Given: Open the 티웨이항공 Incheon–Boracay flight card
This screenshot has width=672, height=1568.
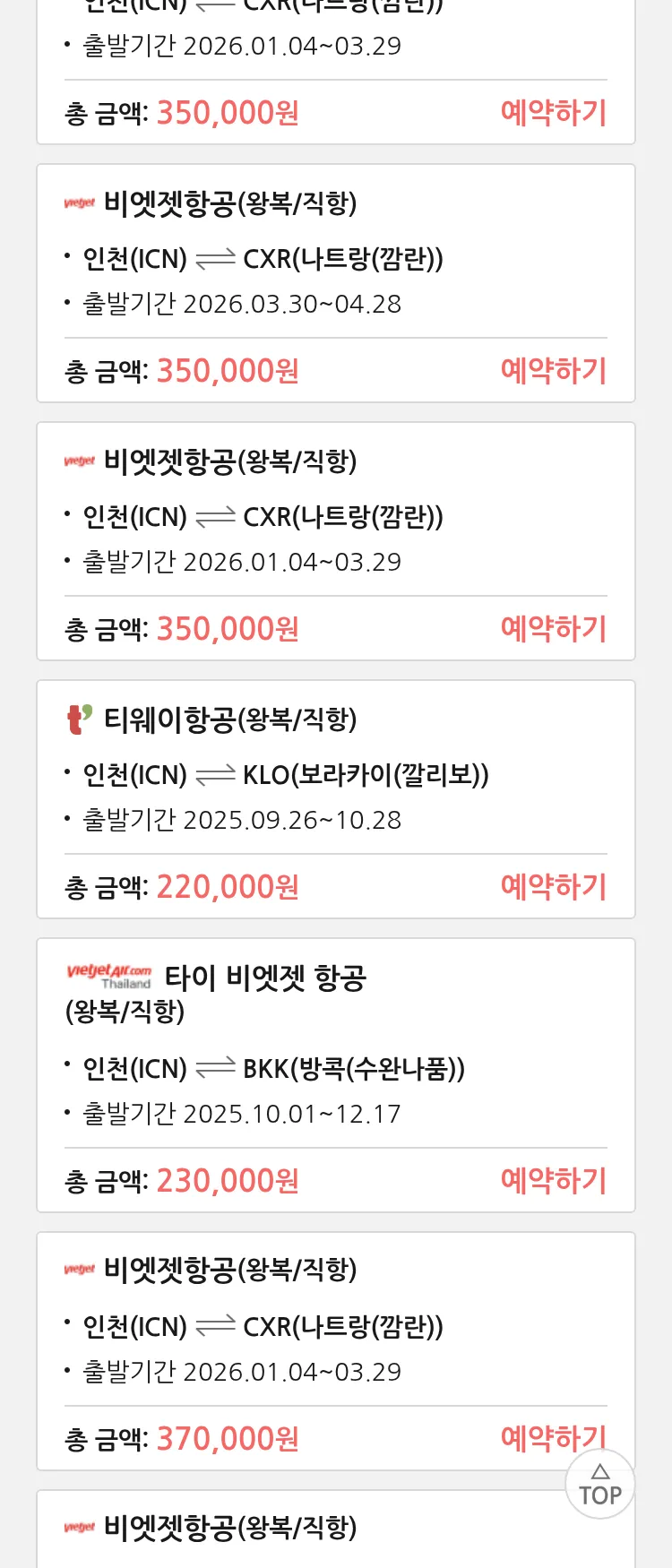Looking at the screenshot, I should [x=335, y=771].
